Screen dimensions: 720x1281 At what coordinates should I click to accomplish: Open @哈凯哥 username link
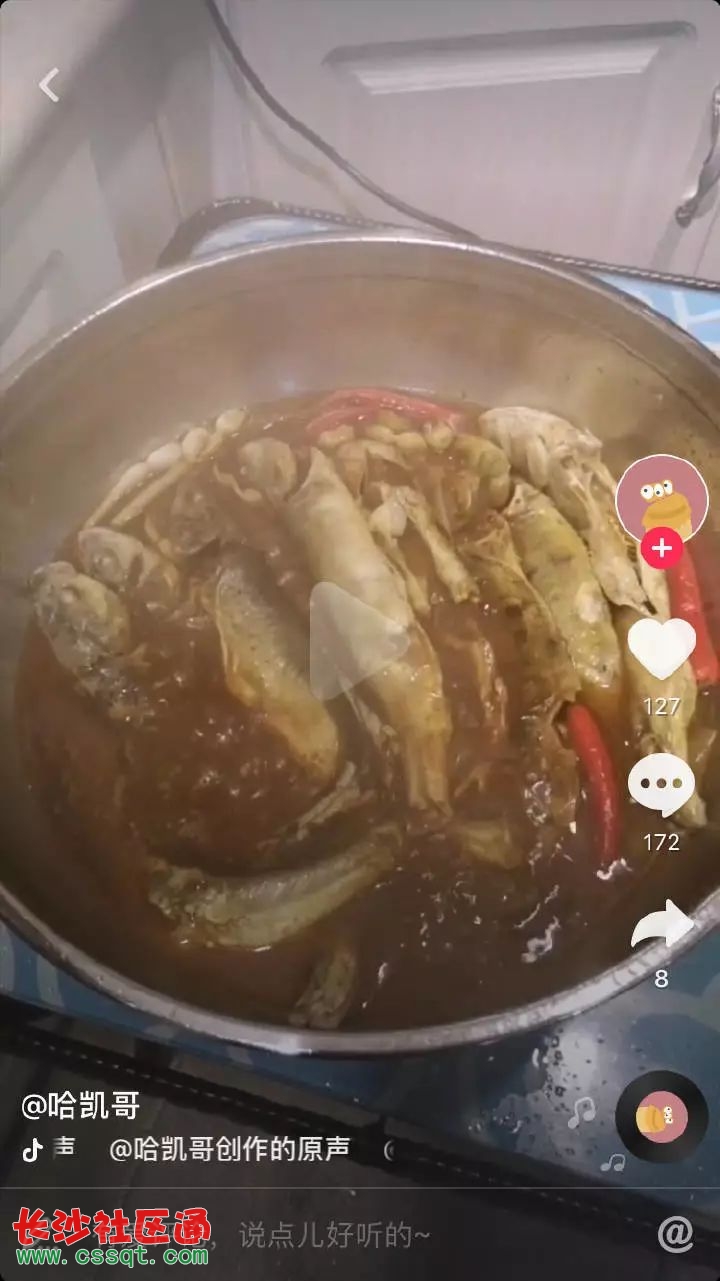tap(81, 1105)
